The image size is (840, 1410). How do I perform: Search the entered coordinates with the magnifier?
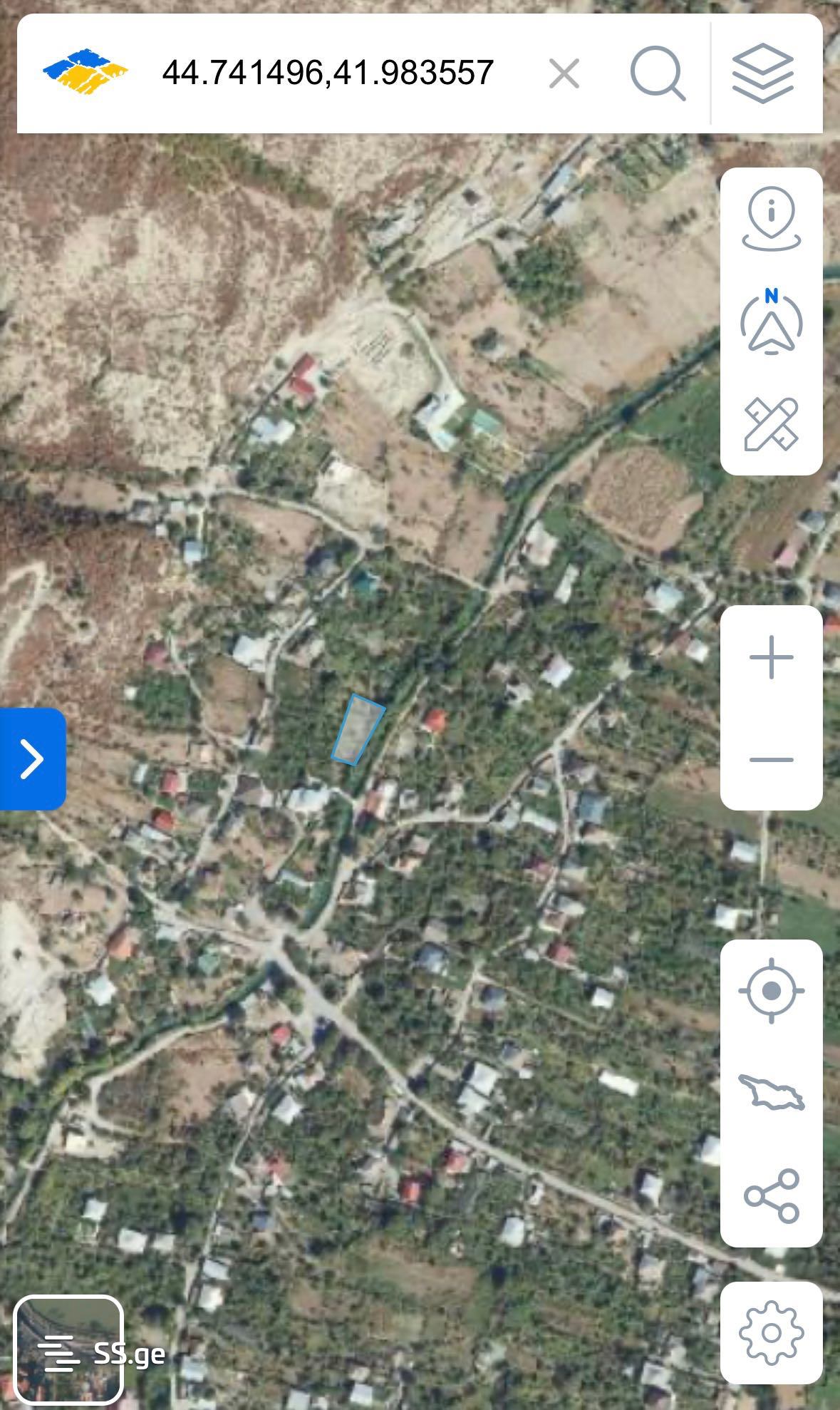tap(657, 73)
